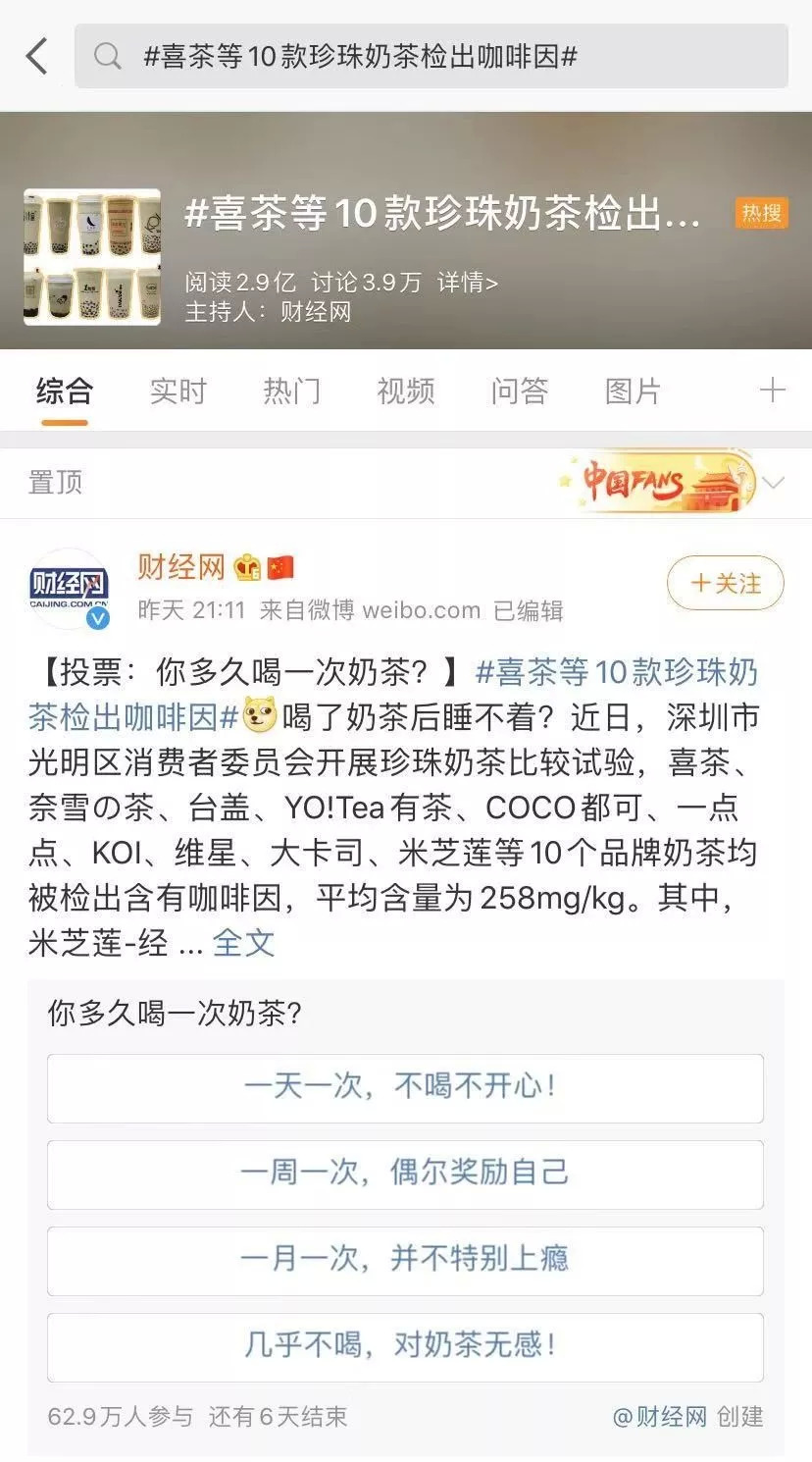This screenshot has height=1462, width=812.
Task: Select the 问答 tab
Action: [519, 392]
